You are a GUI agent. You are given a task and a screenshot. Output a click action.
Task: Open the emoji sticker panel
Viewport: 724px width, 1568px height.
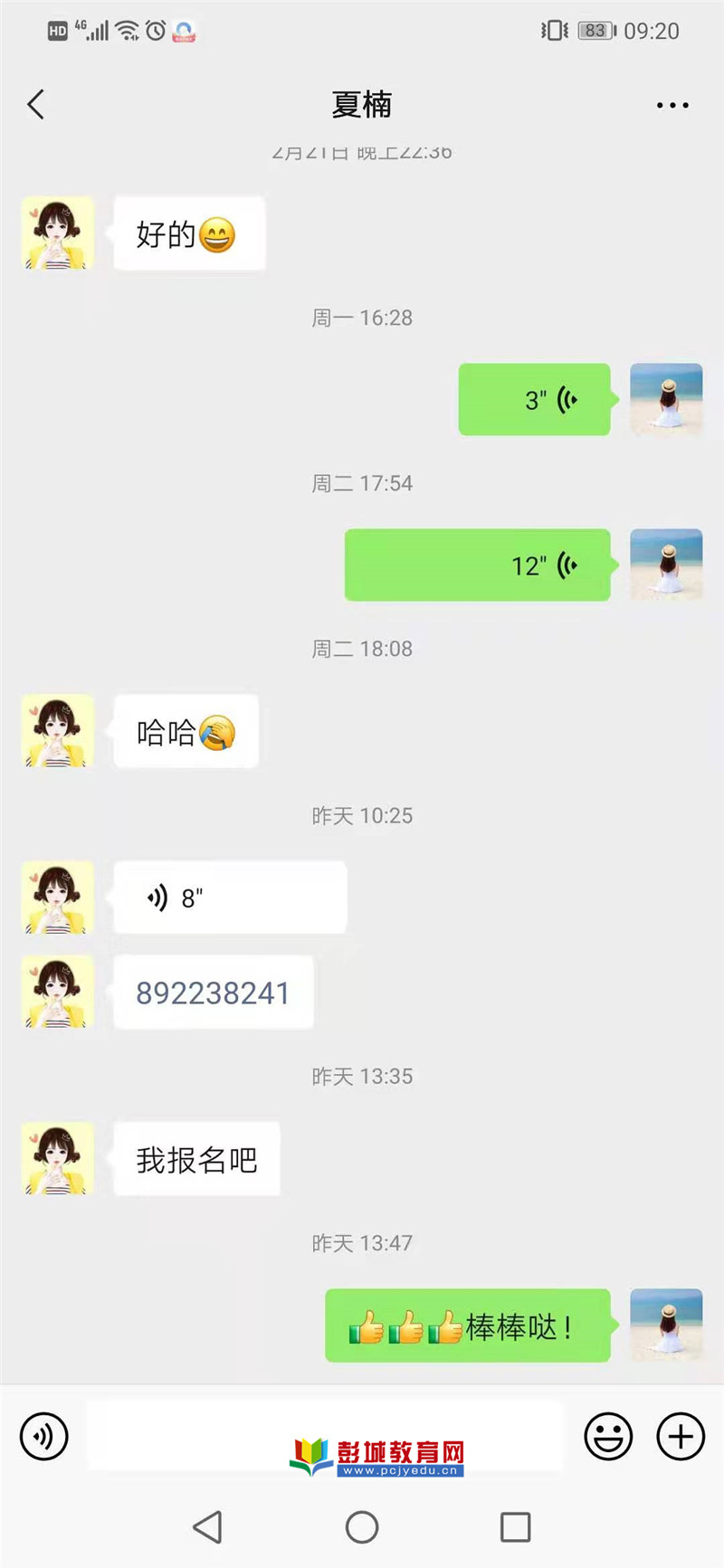[608, 1436]
